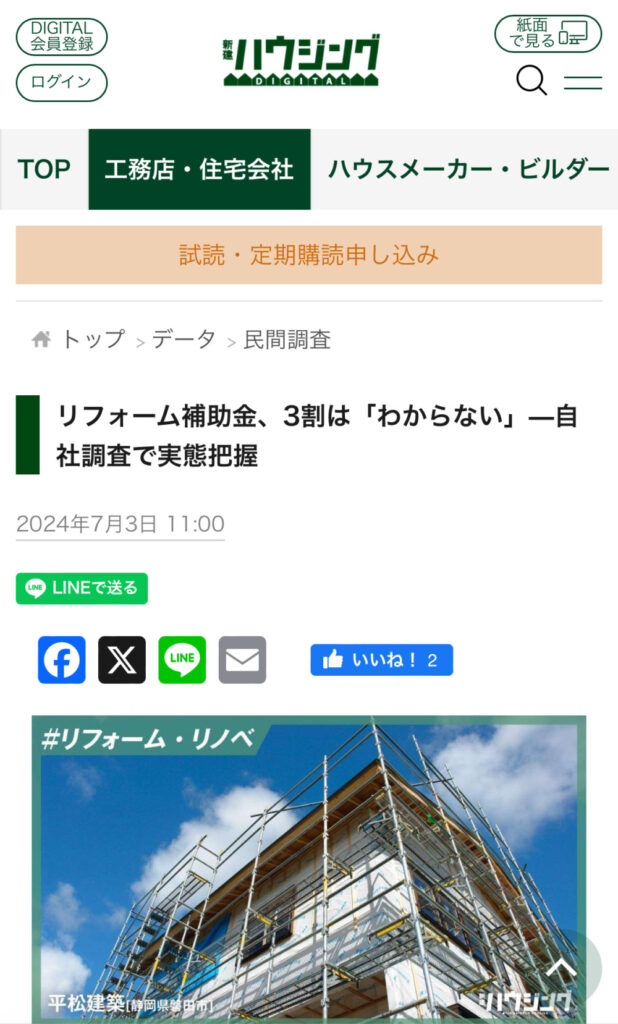Share the article on Facebook

tap(62, 660)
